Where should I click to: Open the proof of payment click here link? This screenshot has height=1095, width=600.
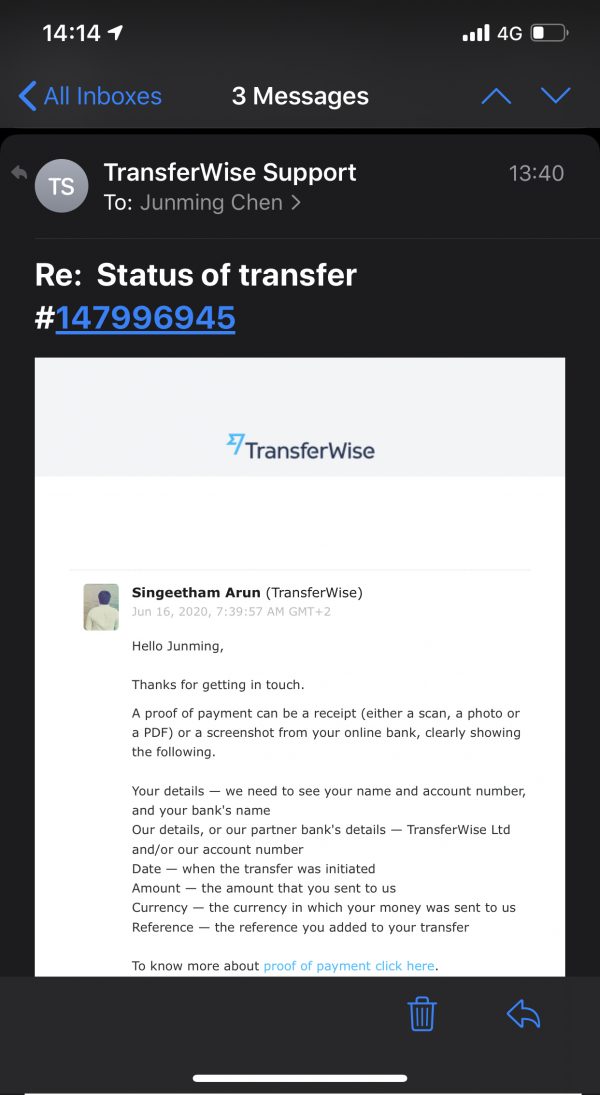[x=349, y=966]
